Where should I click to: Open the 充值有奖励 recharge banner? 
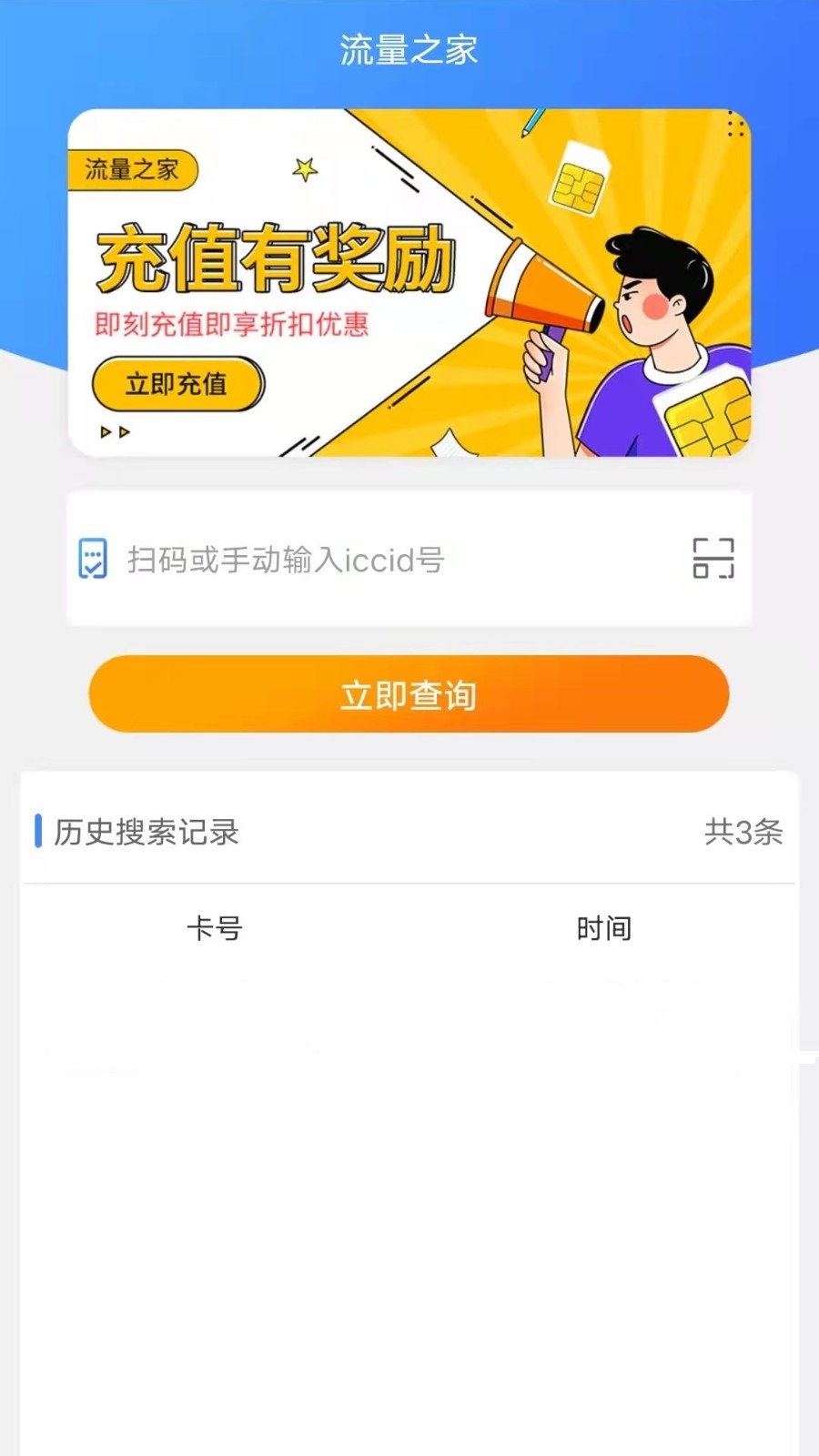(x=409, y=282)
